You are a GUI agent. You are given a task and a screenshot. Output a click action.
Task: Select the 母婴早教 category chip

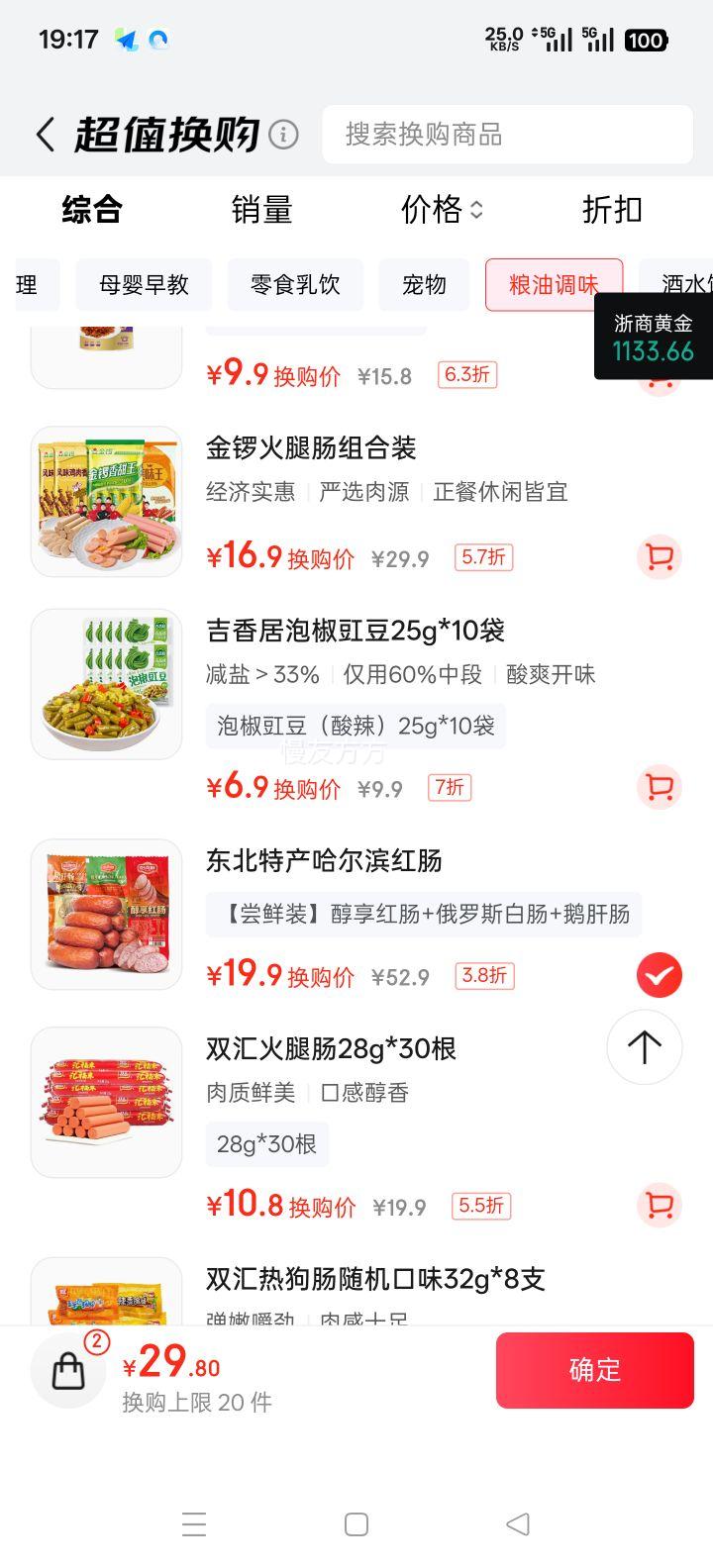pos(144,285)
